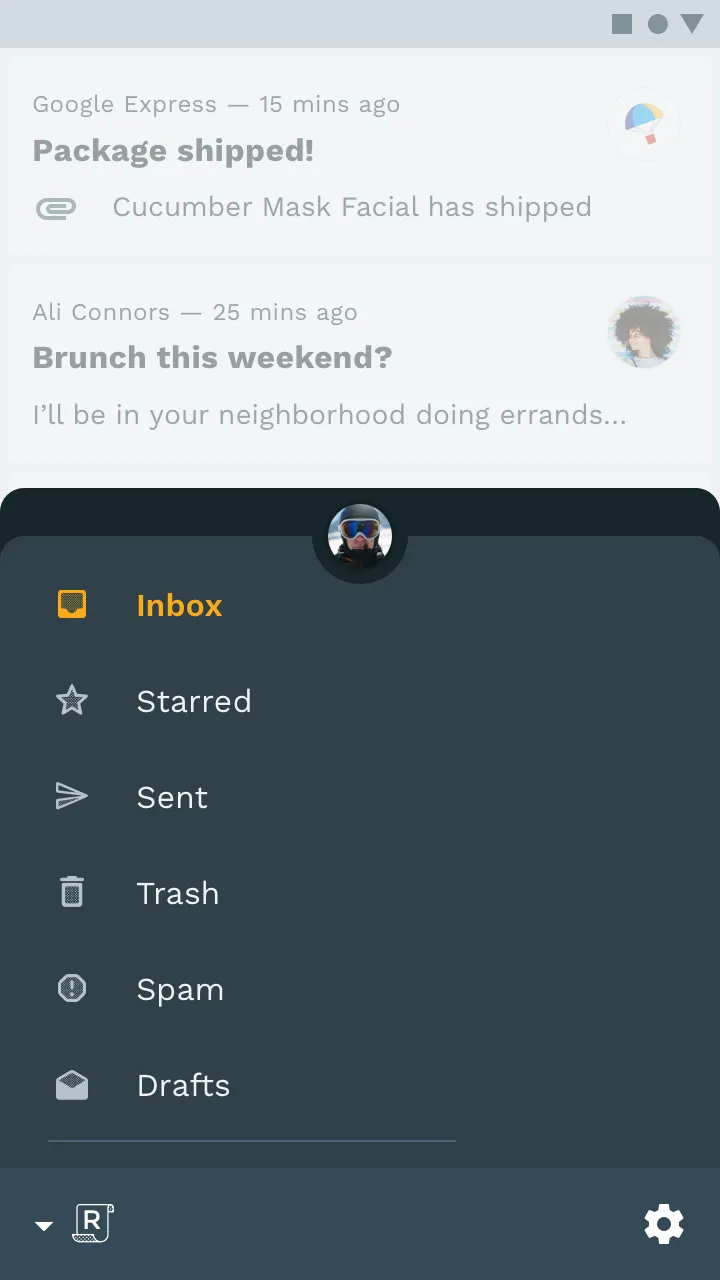Go to Starred messages

pos(193,701)
